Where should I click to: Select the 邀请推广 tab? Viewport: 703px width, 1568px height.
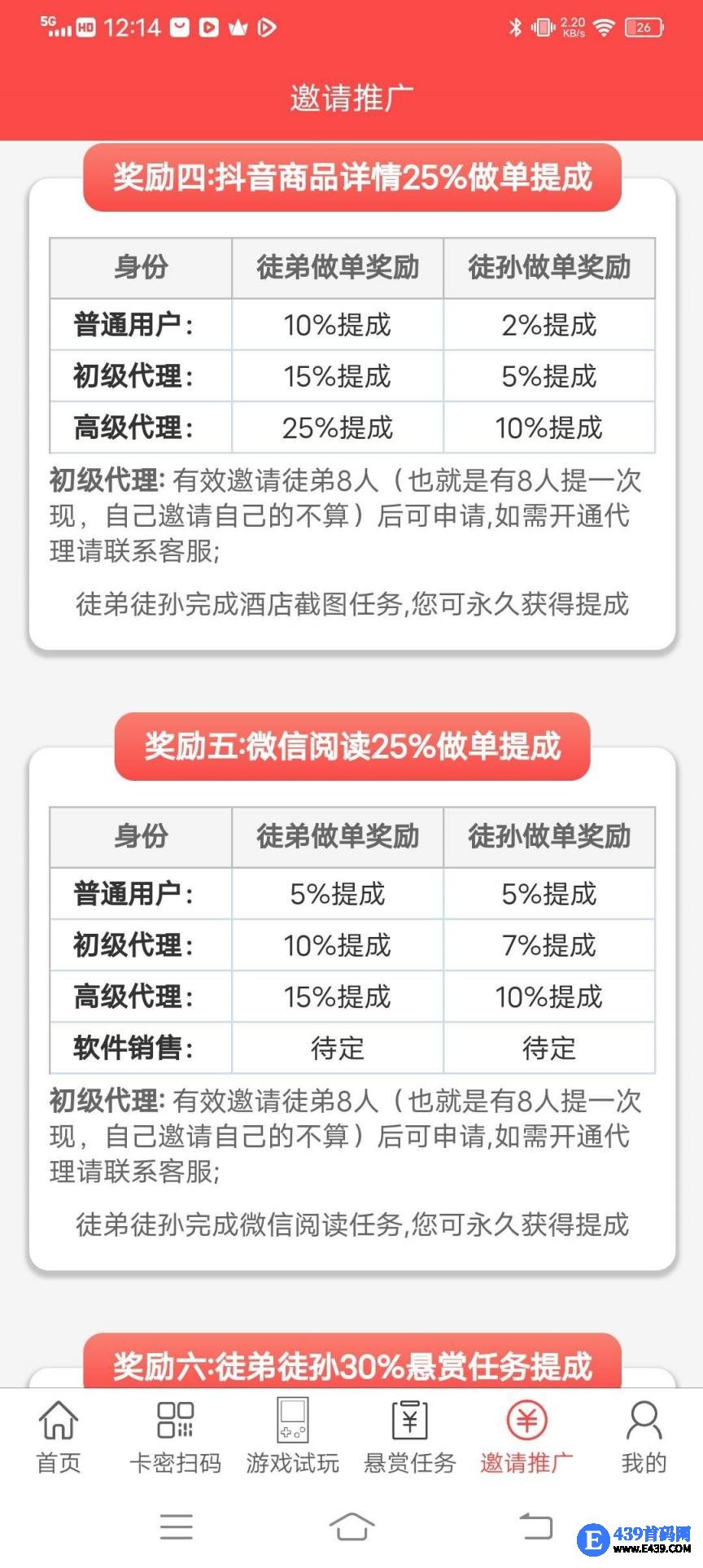(526, 1438)
